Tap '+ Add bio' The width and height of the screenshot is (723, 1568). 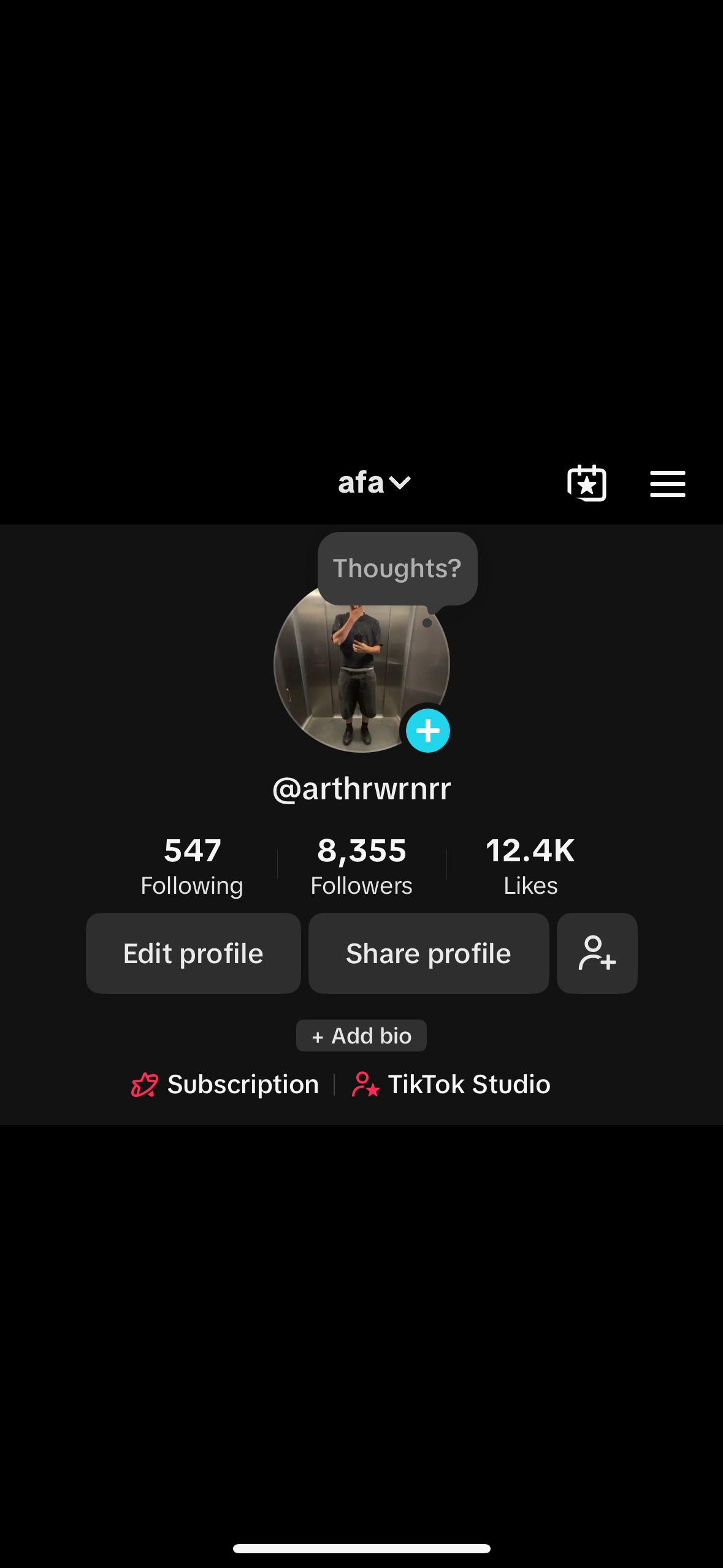(361, 1036)
